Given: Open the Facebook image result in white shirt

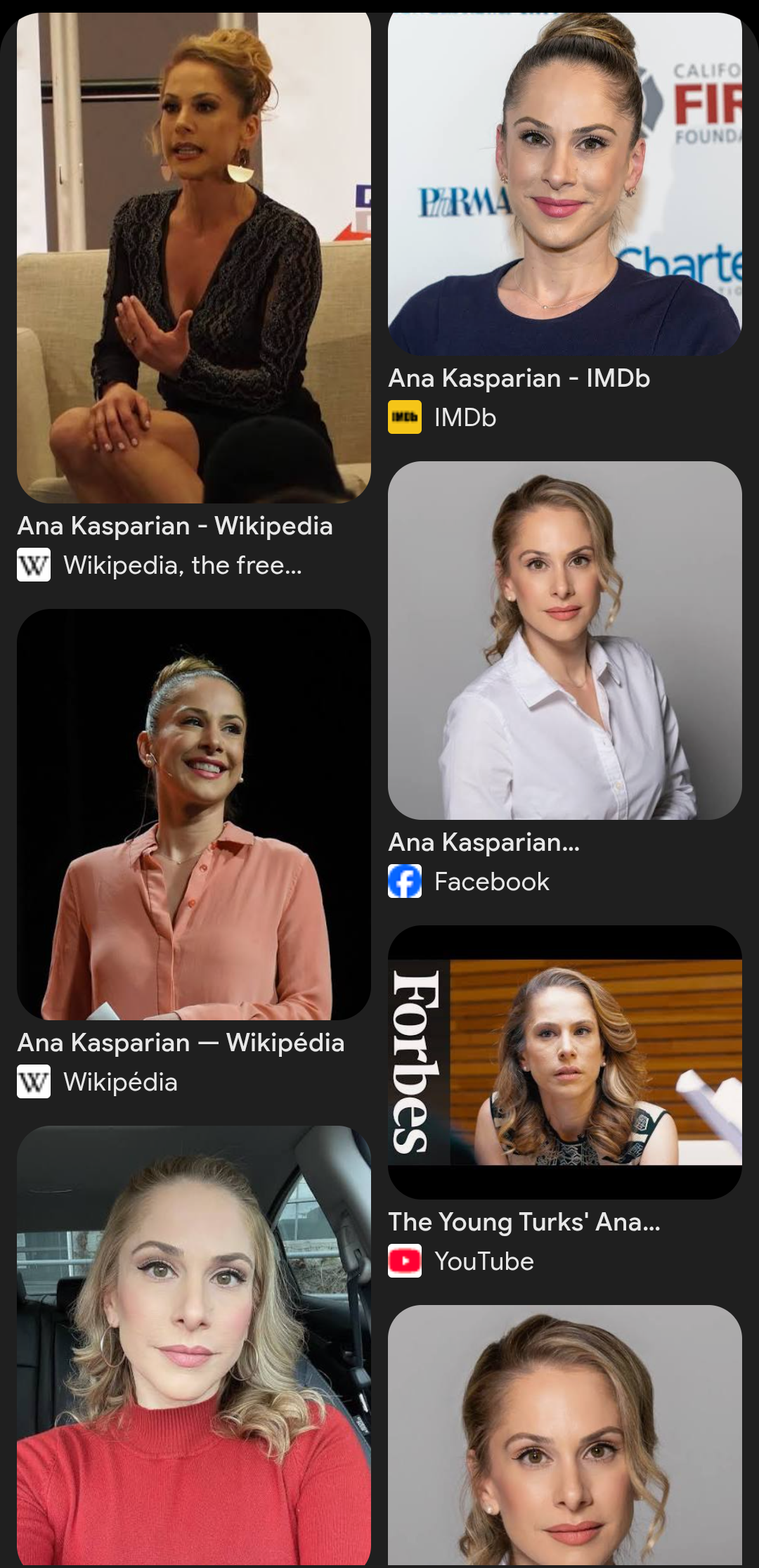Looking at the screenshot, I should tap(565, 641).
